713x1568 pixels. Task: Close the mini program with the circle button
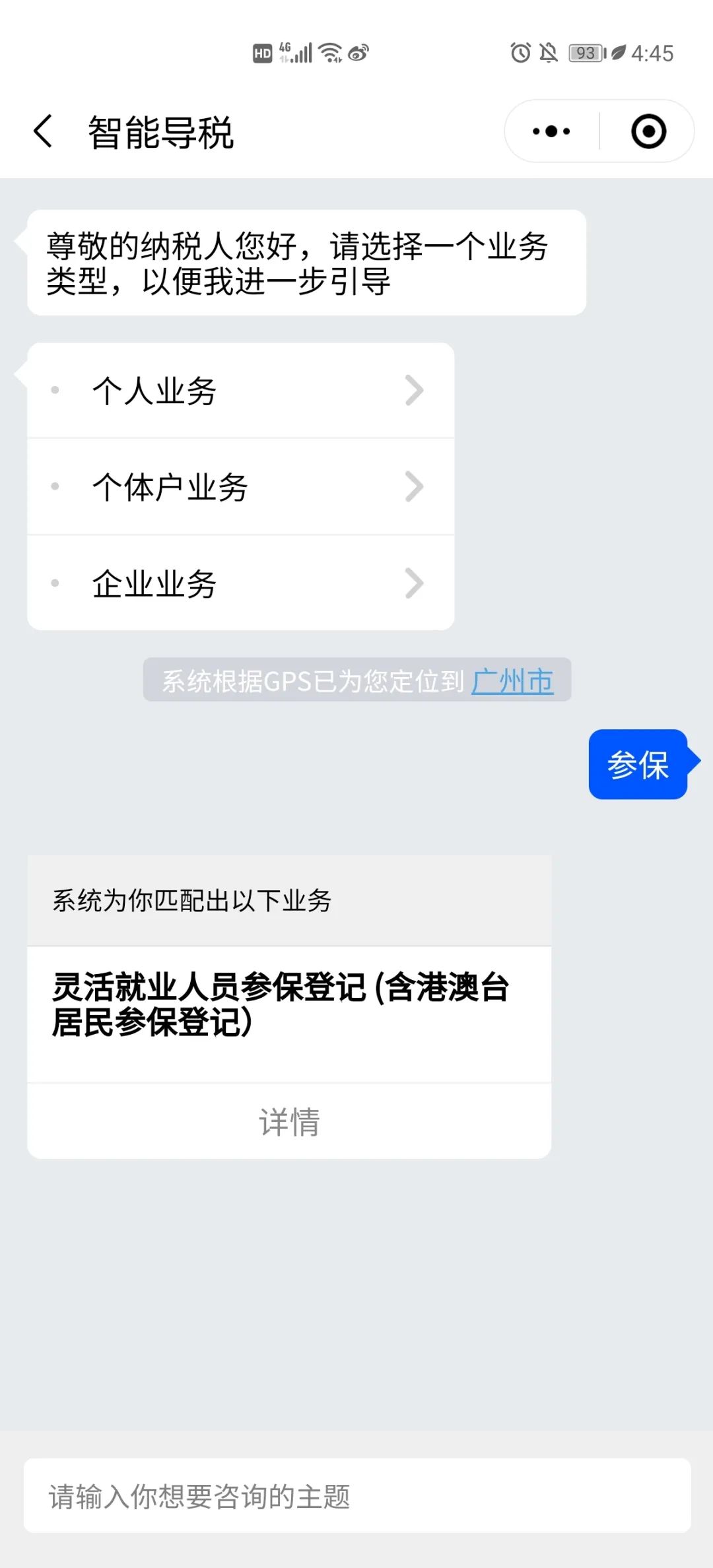(x=648, y=131)
